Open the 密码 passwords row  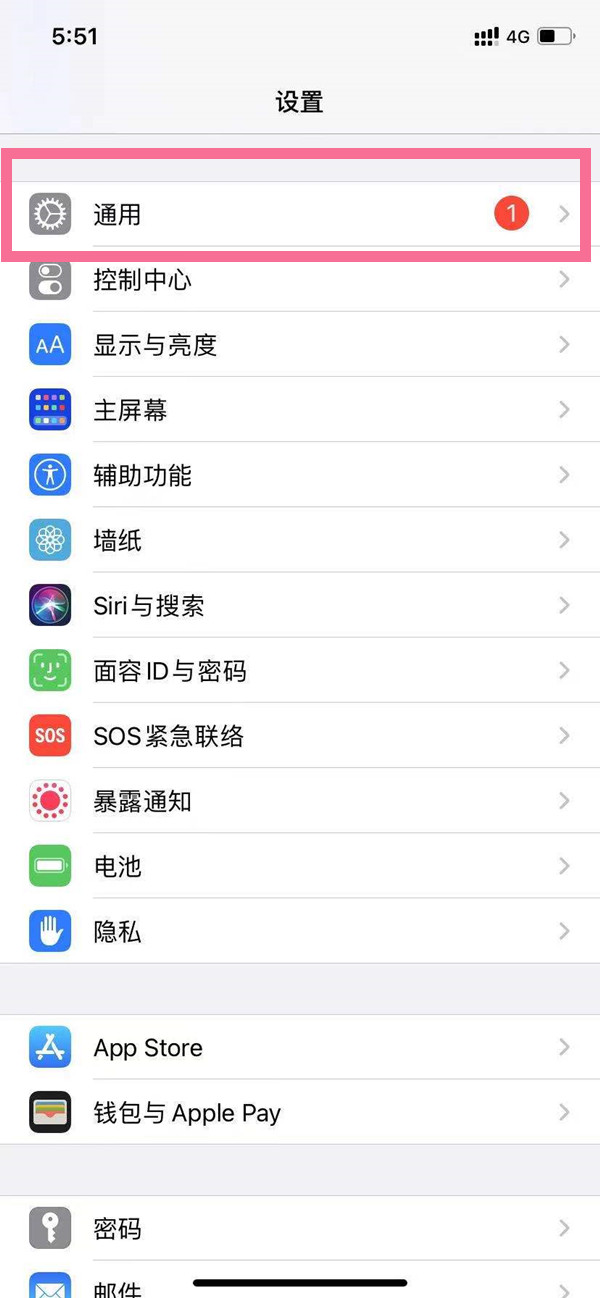pyautogui.click(x=300, y=1228)
